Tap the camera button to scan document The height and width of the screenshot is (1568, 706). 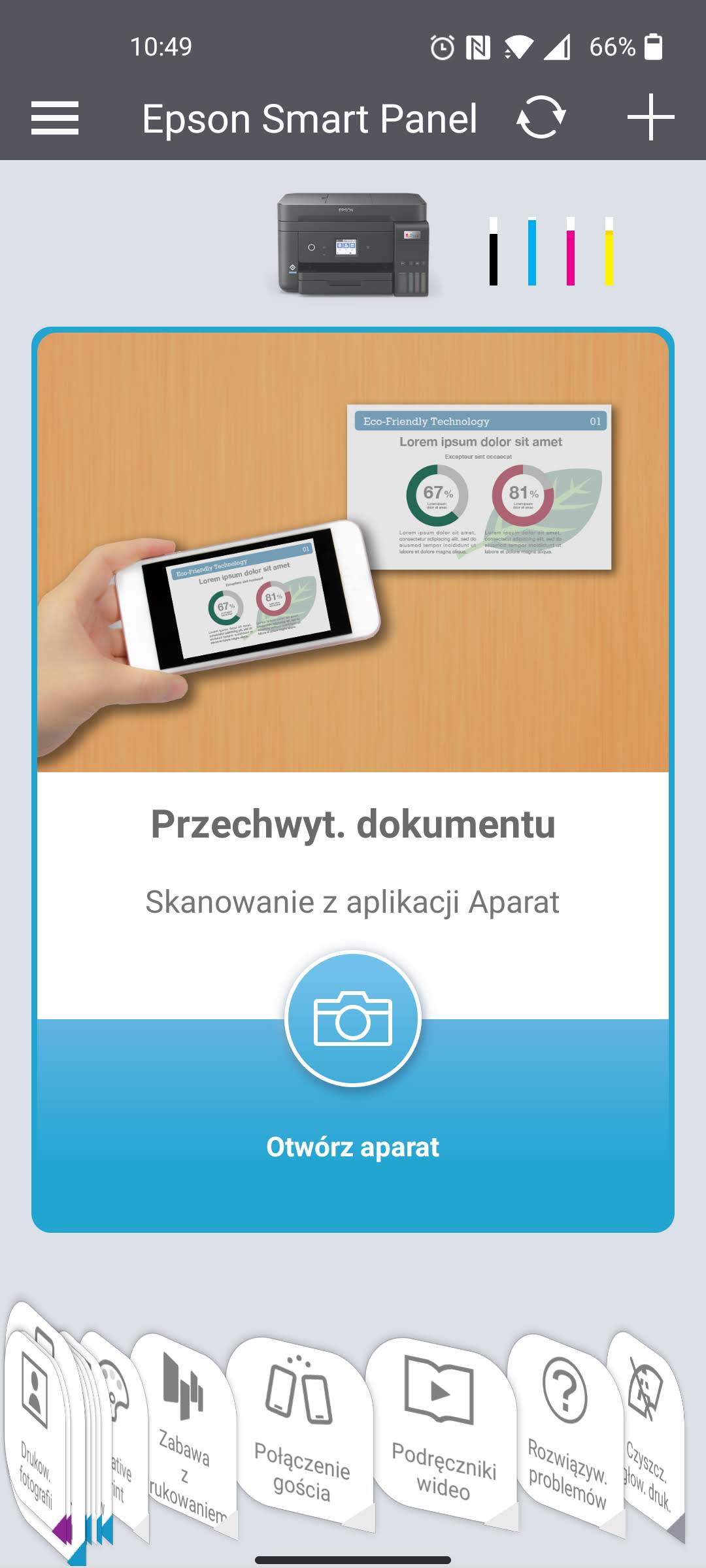(353, 1019)
